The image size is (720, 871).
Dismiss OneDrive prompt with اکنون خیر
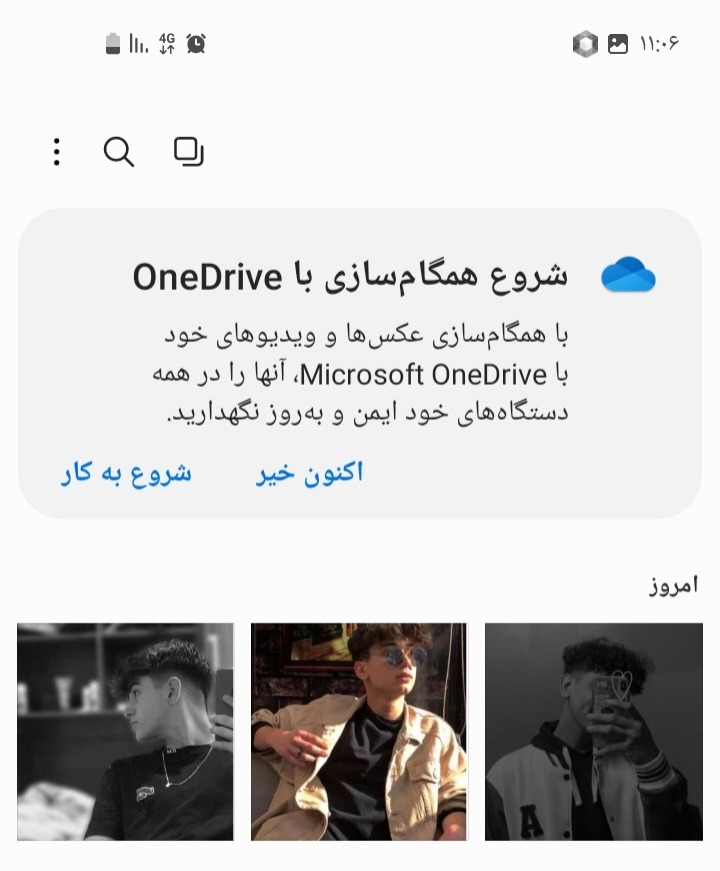[x=309, y=473]
